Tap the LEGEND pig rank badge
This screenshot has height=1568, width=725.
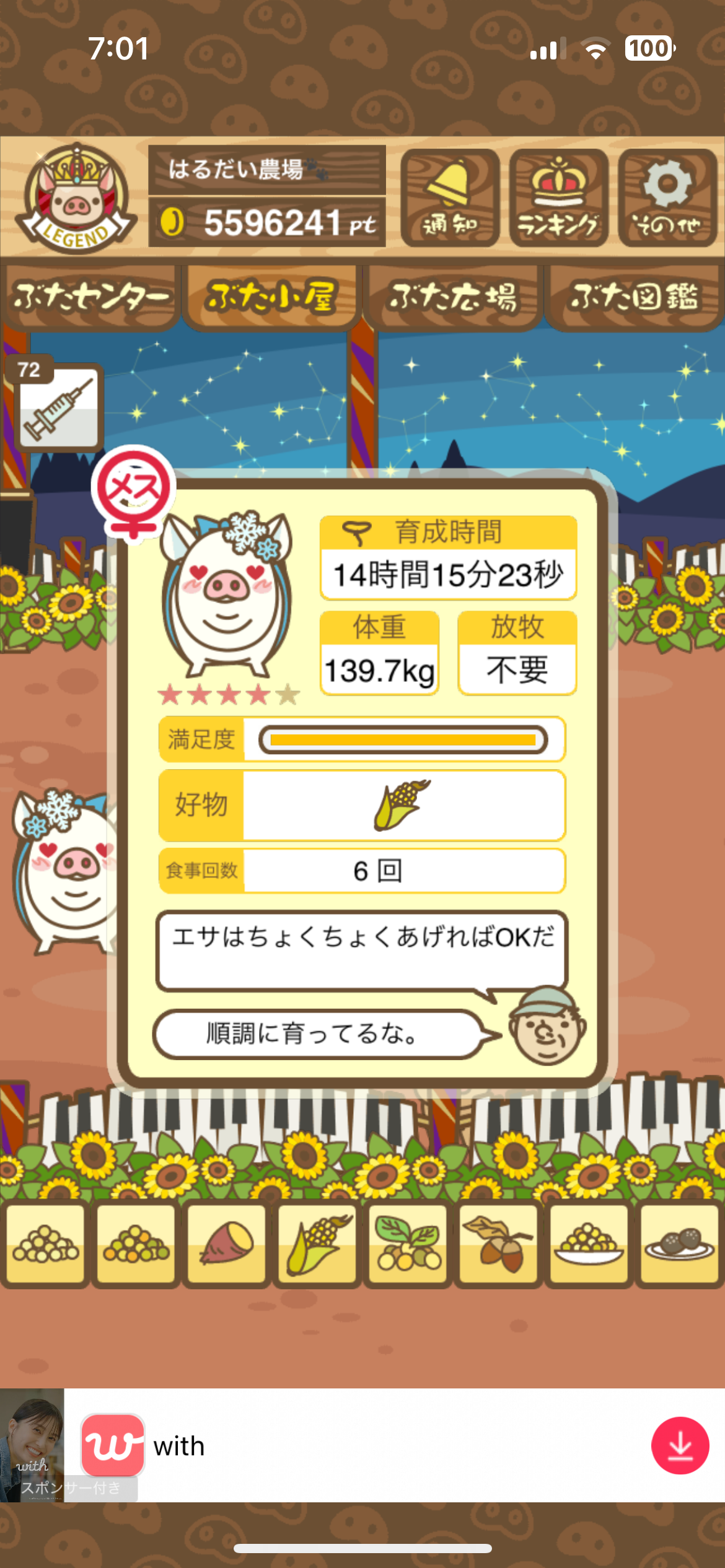[76, 199]
